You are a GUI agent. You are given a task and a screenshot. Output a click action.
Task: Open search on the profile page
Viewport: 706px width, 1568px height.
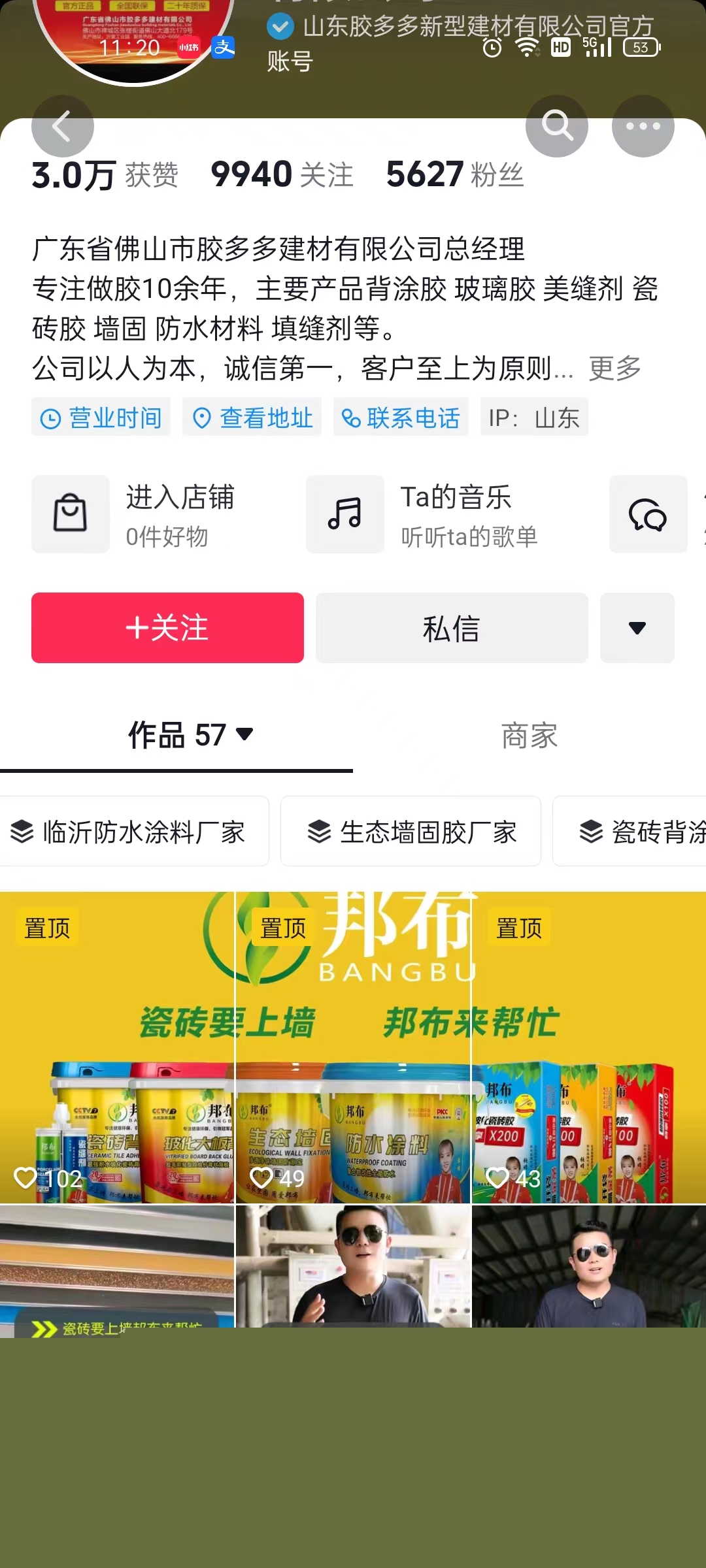(x=557, y=126)
